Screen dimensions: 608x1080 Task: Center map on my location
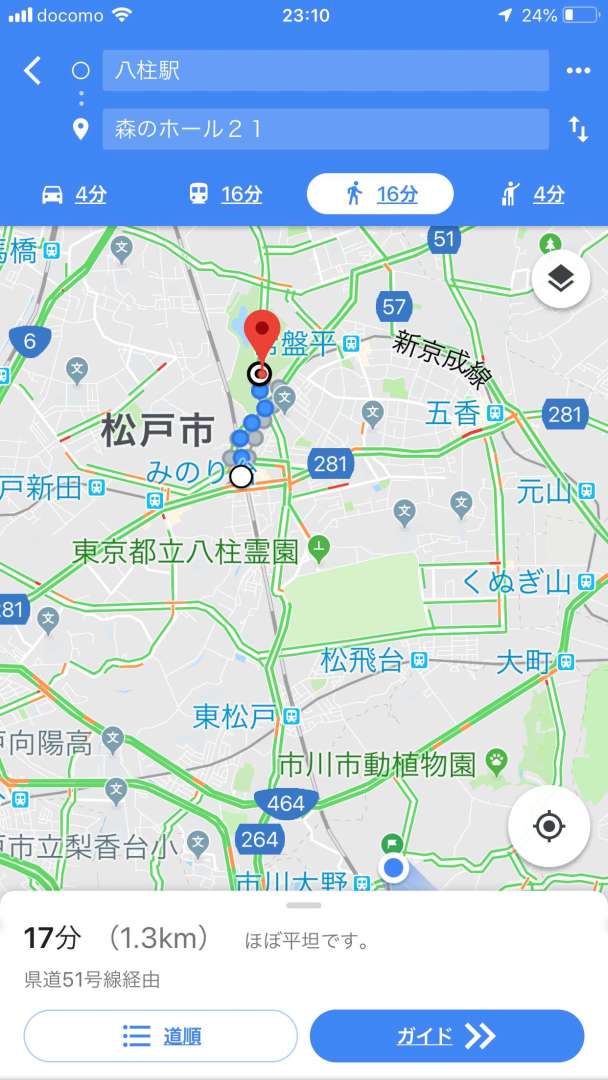(548, 827)
